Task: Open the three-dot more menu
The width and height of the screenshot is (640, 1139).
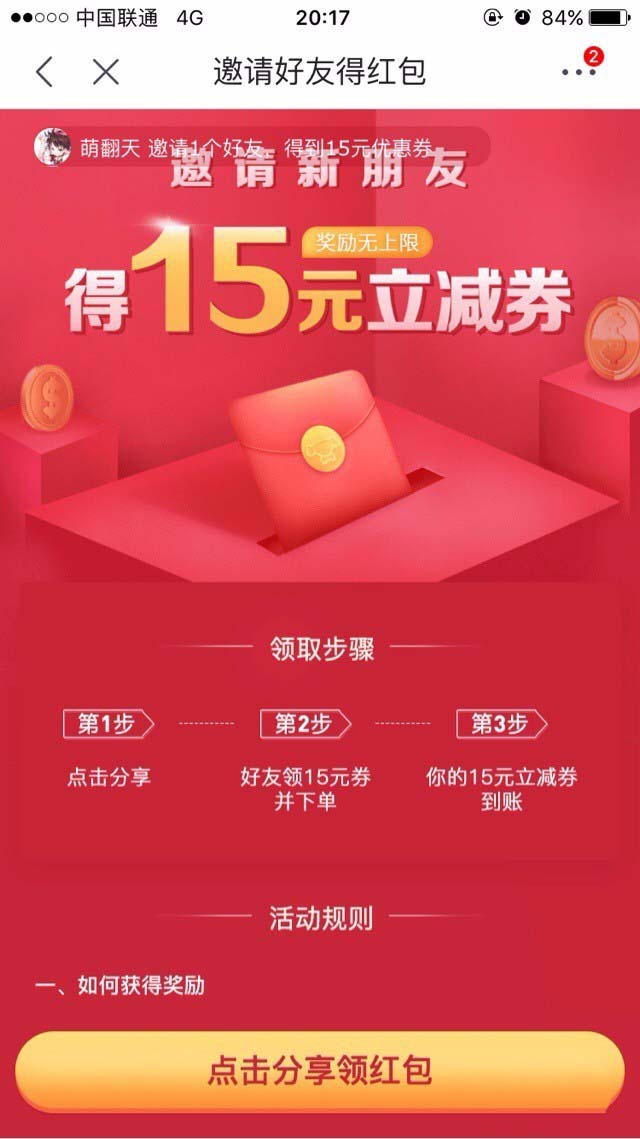Action: tap(578, 71)
